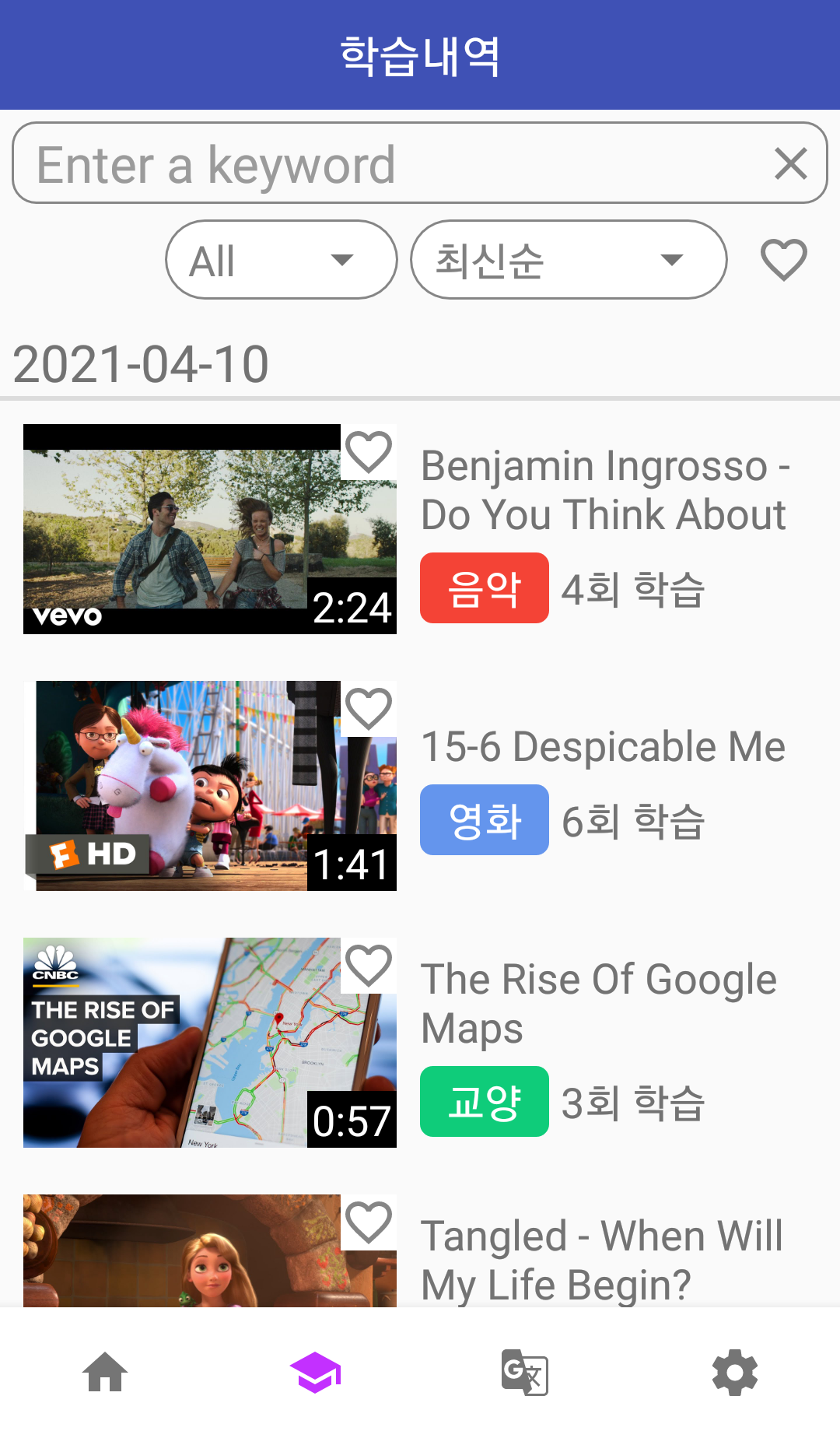840x1438 pixels.
Task: Clear the keyword search field
Action: [x=790, y=164]
